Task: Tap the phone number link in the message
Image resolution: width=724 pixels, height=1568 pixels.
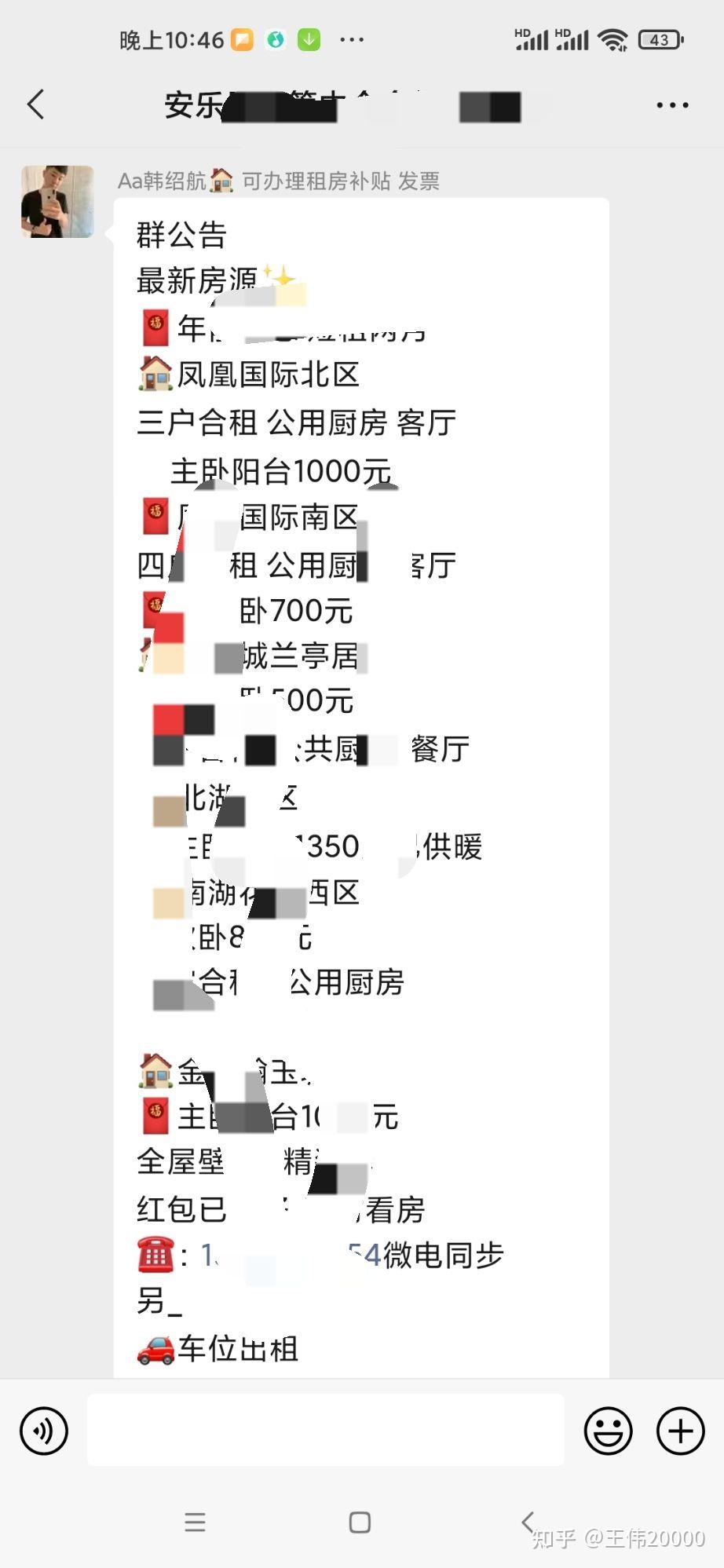Action: point(291,1255)
